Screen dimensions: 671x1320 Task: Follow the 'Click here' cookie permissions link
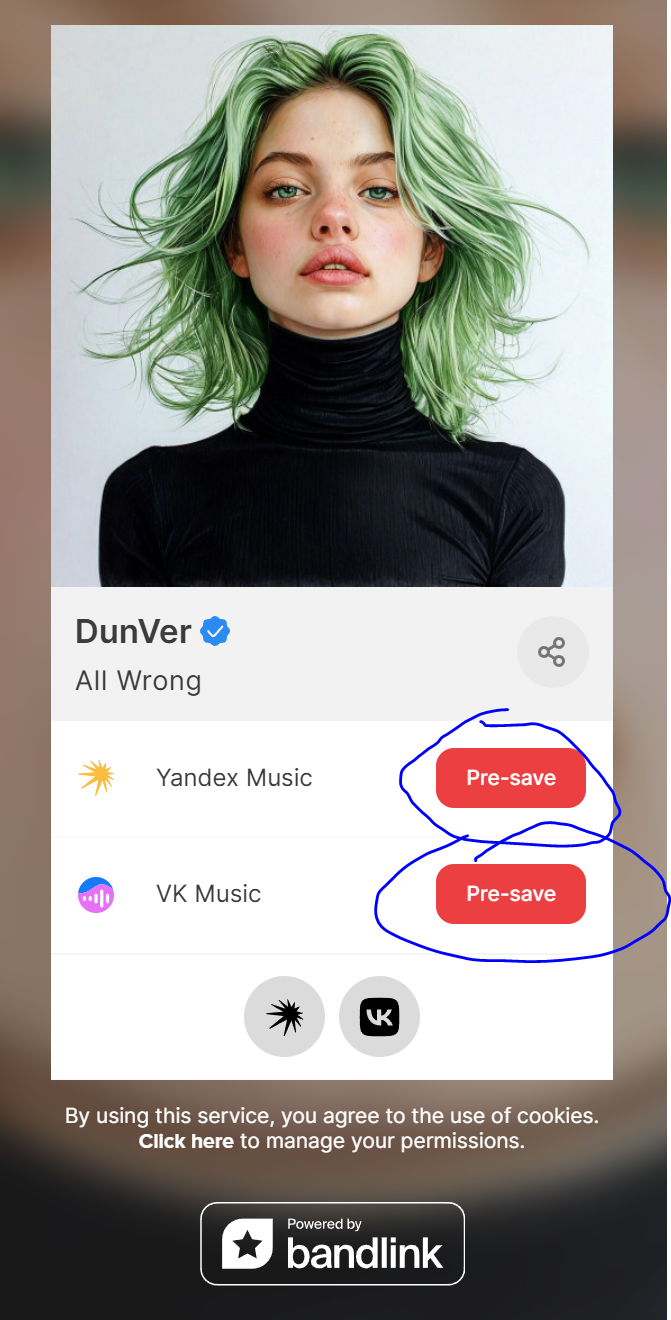tap(186, 1141)
